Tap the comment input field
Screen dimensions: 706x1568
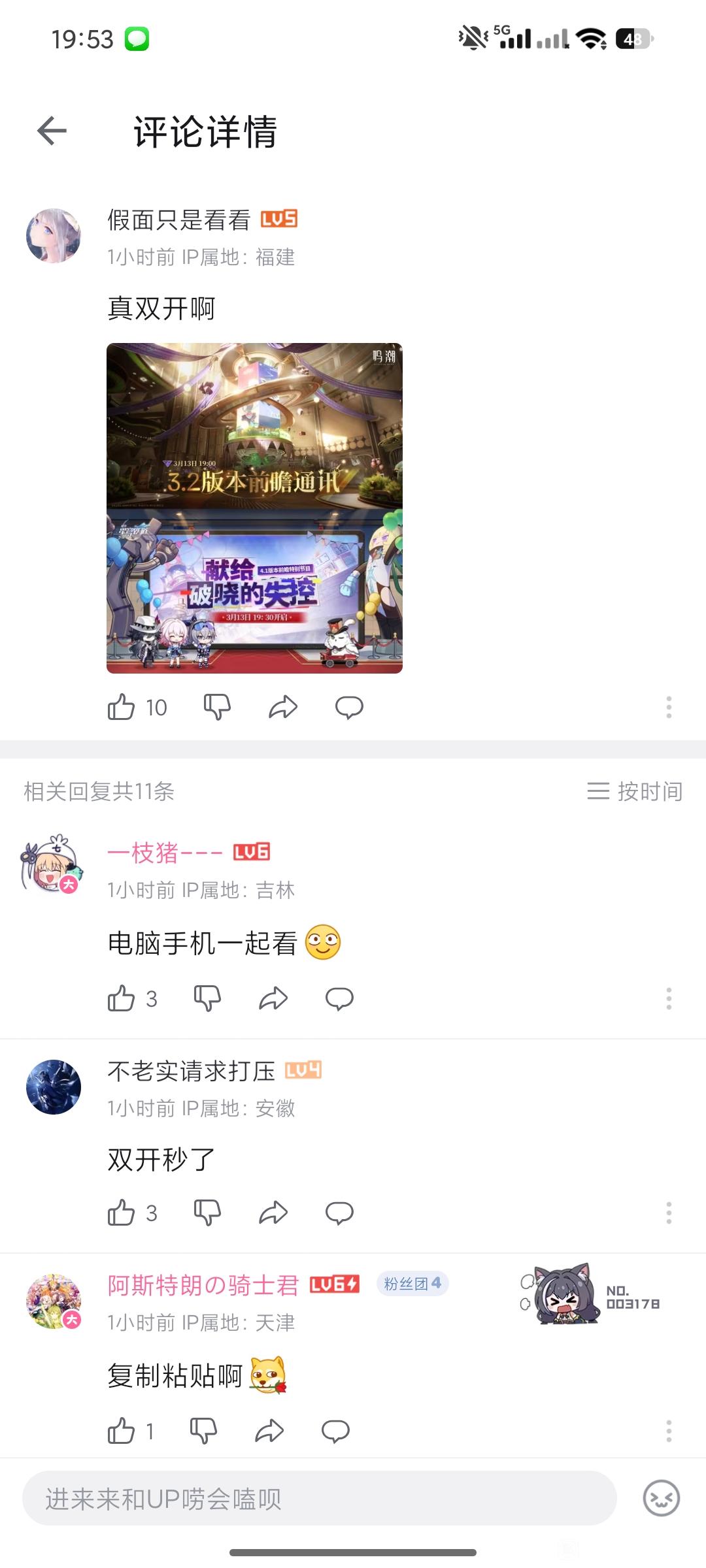[x=320, y=1498]
